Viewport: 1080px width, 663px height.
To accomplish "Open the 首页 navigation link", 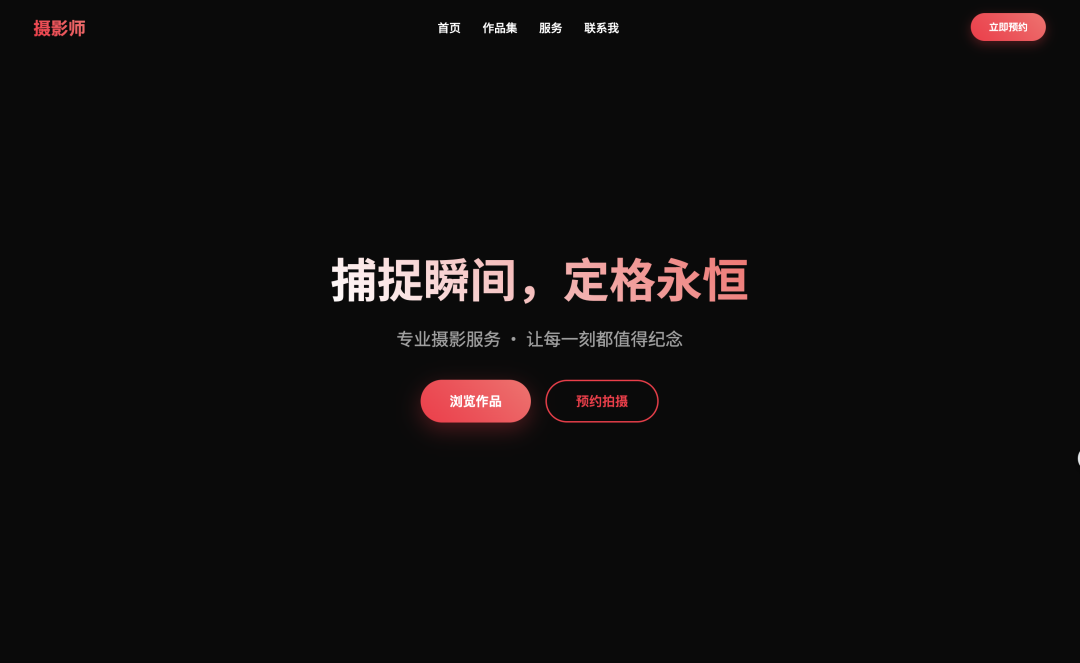I will 449,28.
